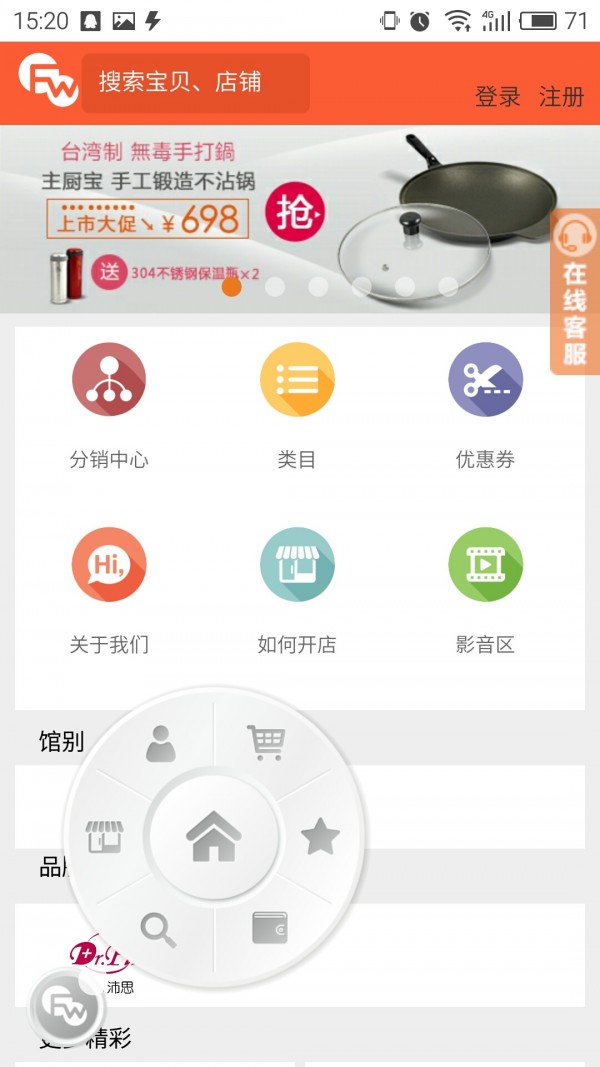
Task: Tap the search box 搜索宝贝、店铺
Action: (196, 83)
